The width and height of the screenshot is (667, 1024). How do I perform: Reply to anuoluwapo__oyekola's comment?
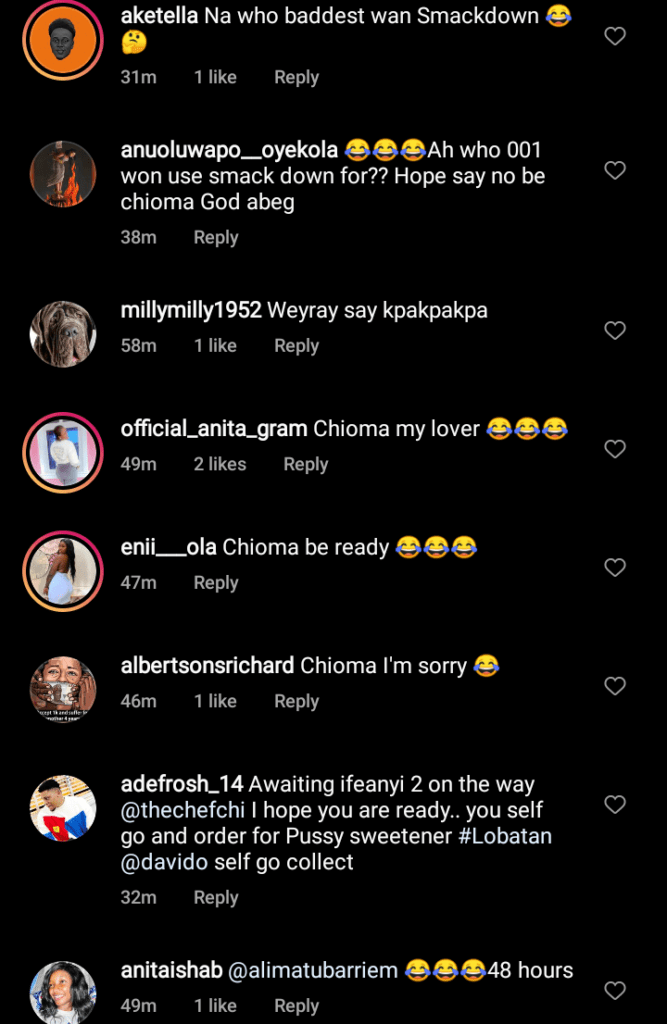pyautogui.click(x=216, y=238)
